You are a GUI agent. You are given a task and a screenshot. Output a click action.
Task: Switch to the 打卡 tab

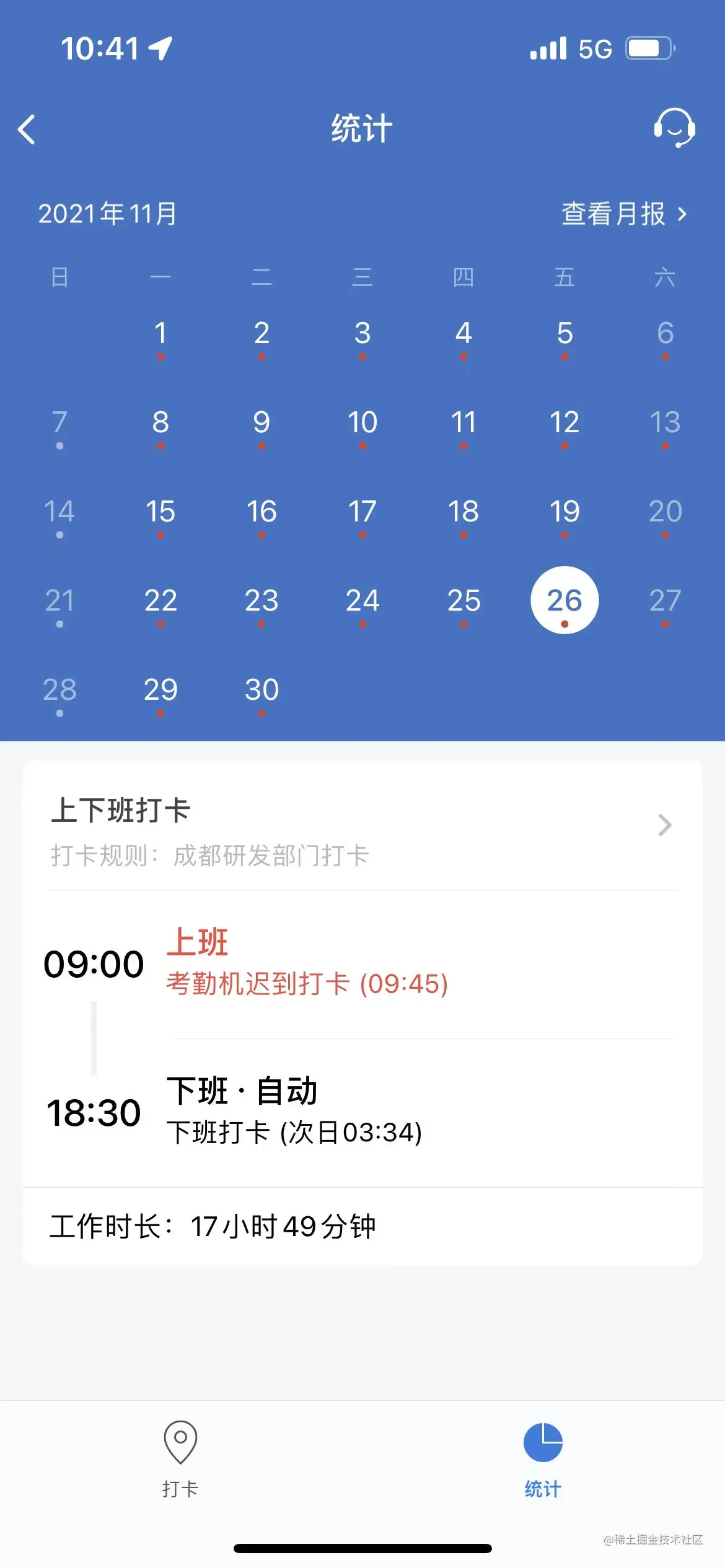(x=180, y=1458)
